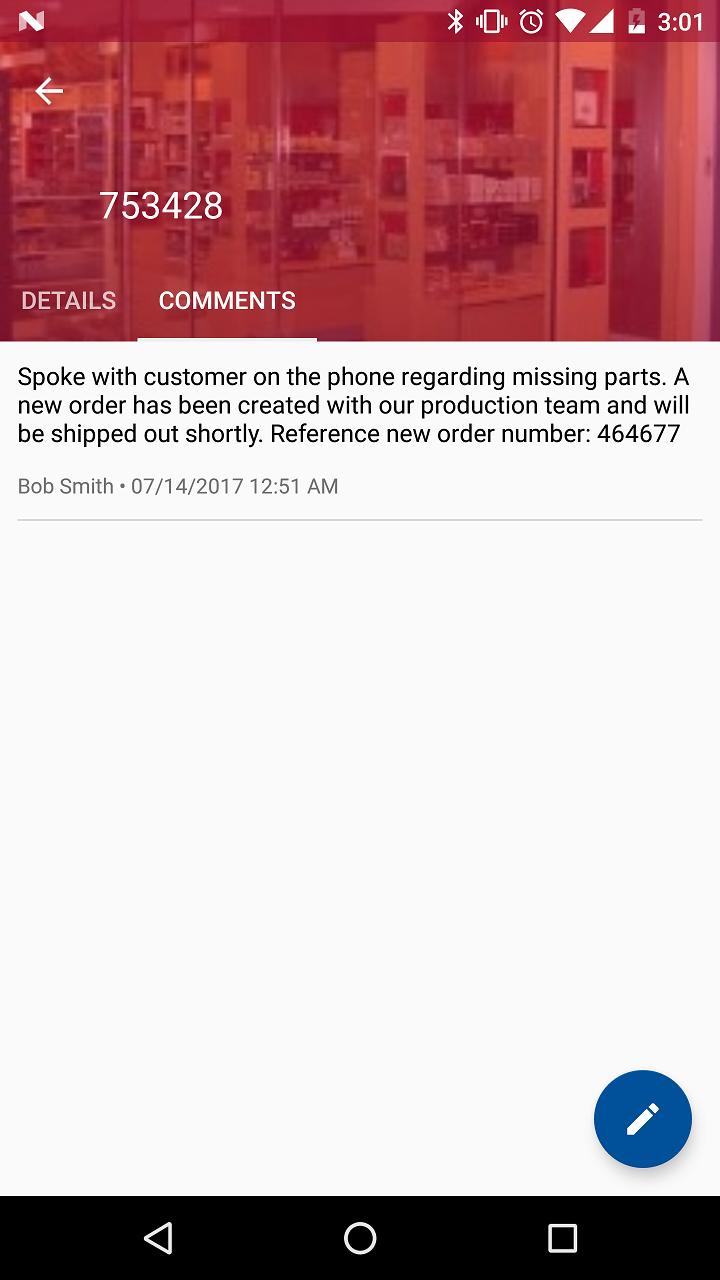Go back using the top-left arrow
This screenshot has height=1280, width=720.
tap(49, 91)
